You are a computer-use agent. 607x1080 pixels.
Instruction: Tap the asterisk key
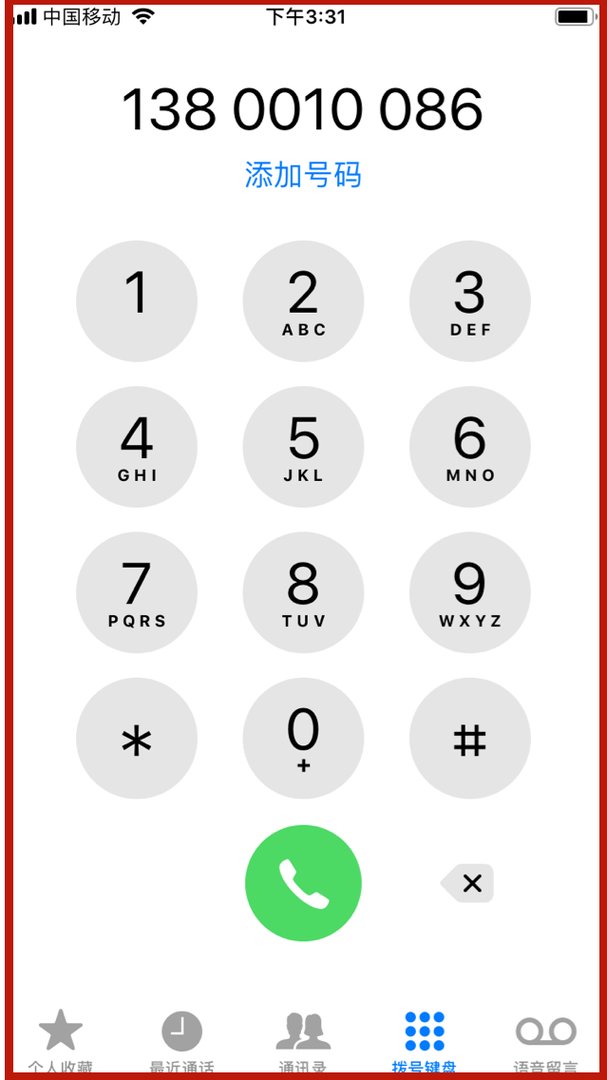coord(137,739)
